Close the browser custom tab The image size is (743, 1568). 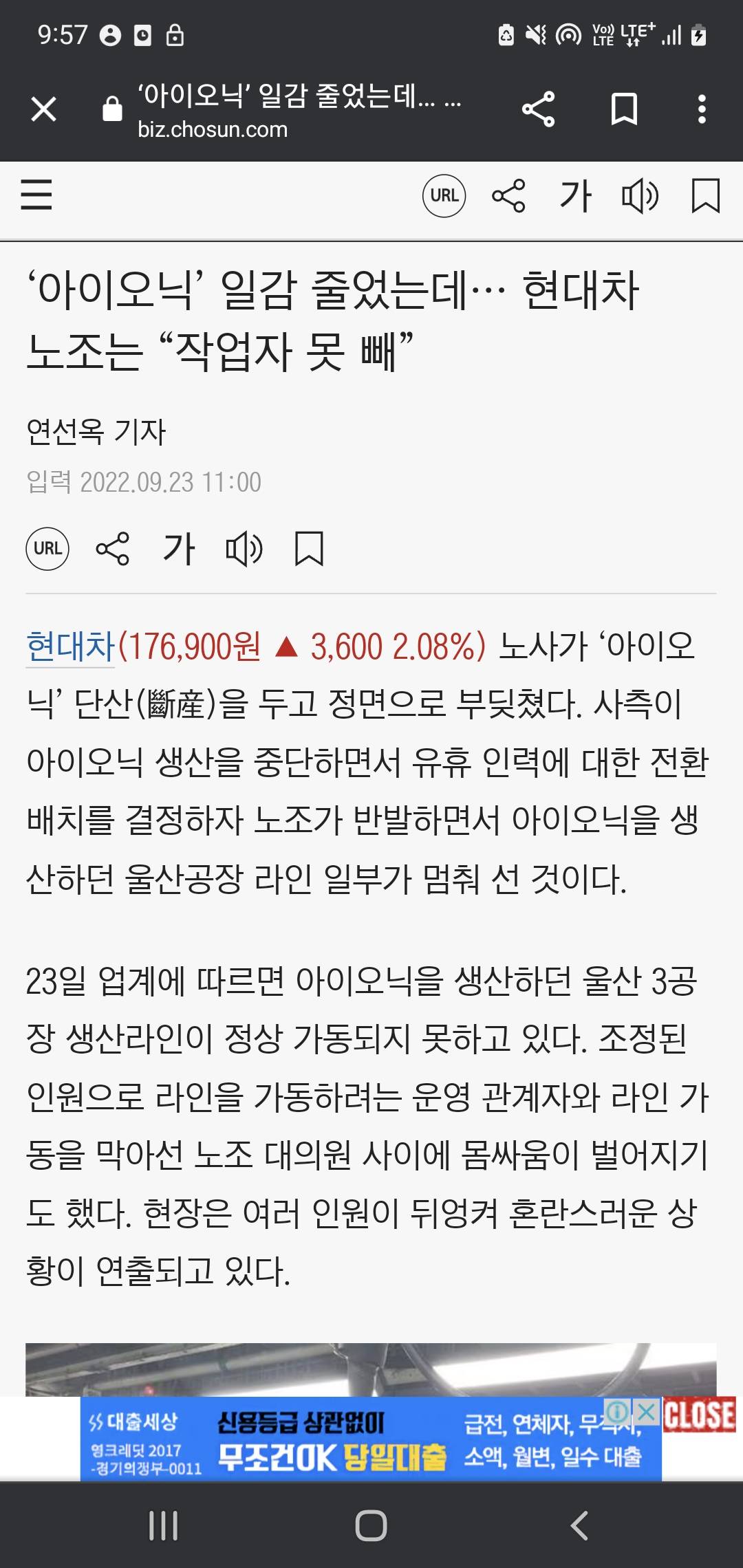[43, 109]
